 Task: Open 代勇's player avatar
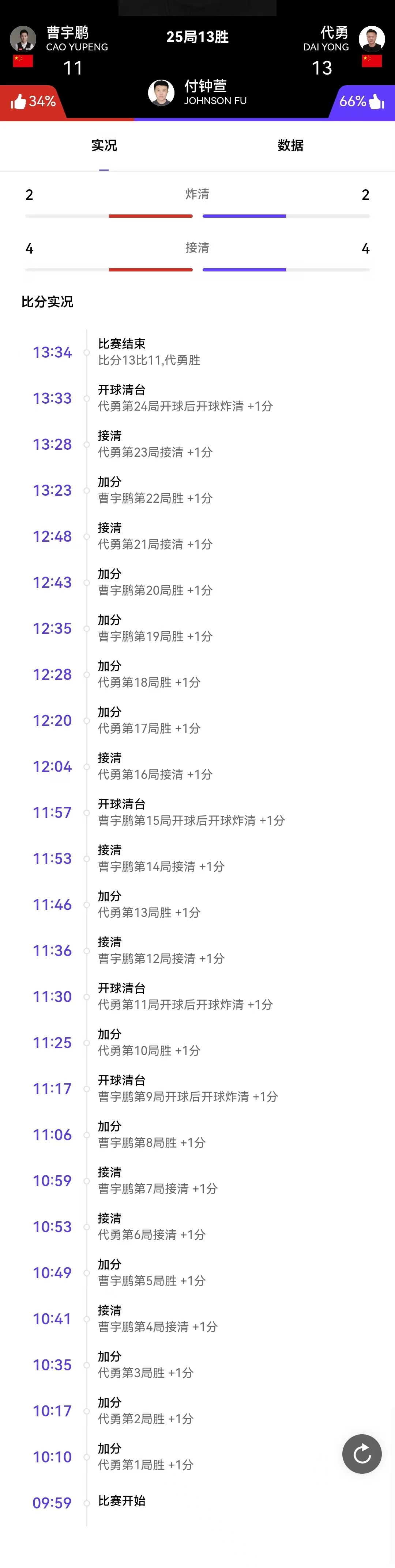point(372,39)
